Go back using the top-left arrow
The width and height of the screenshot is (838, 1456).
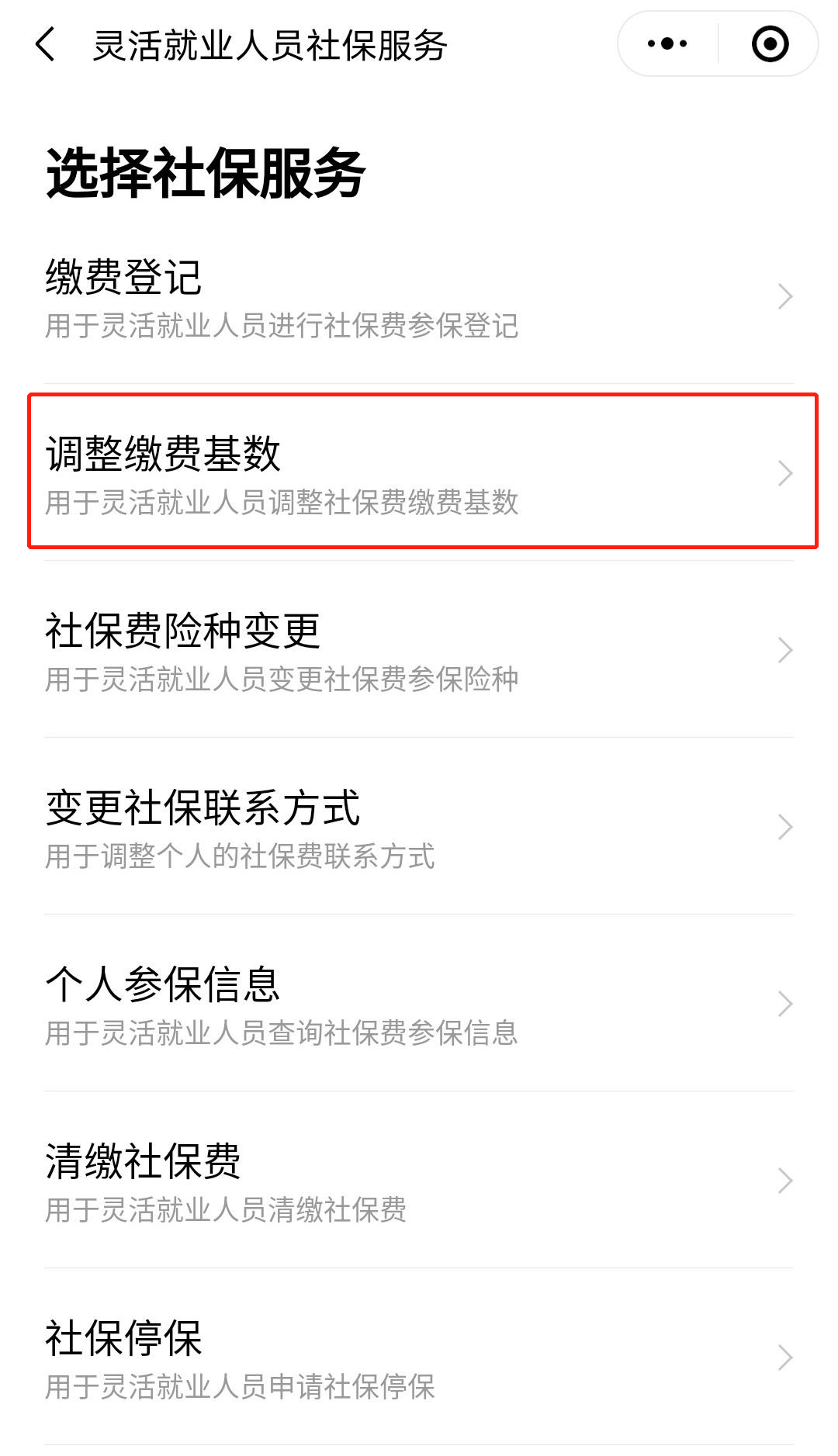tap(45, 44)
